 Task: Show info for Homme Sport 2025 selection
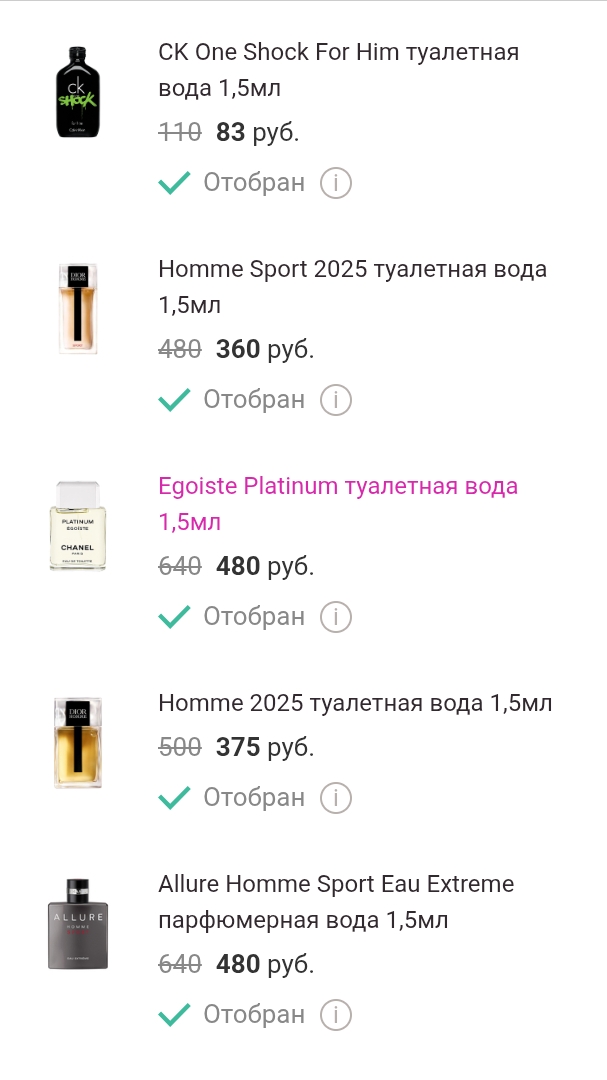[336, 400]
